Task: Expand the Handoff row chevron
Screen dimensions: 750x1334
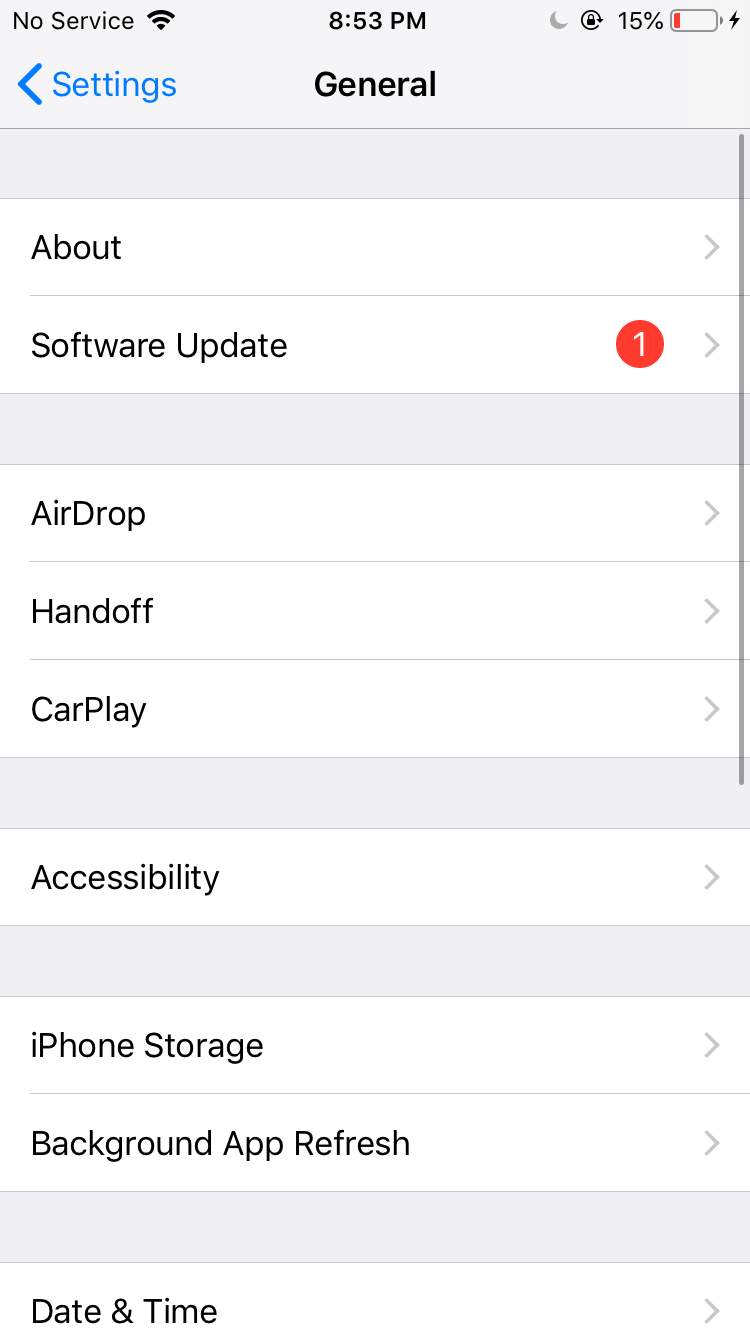Action: pyautogui.click(x=711, y=611)
